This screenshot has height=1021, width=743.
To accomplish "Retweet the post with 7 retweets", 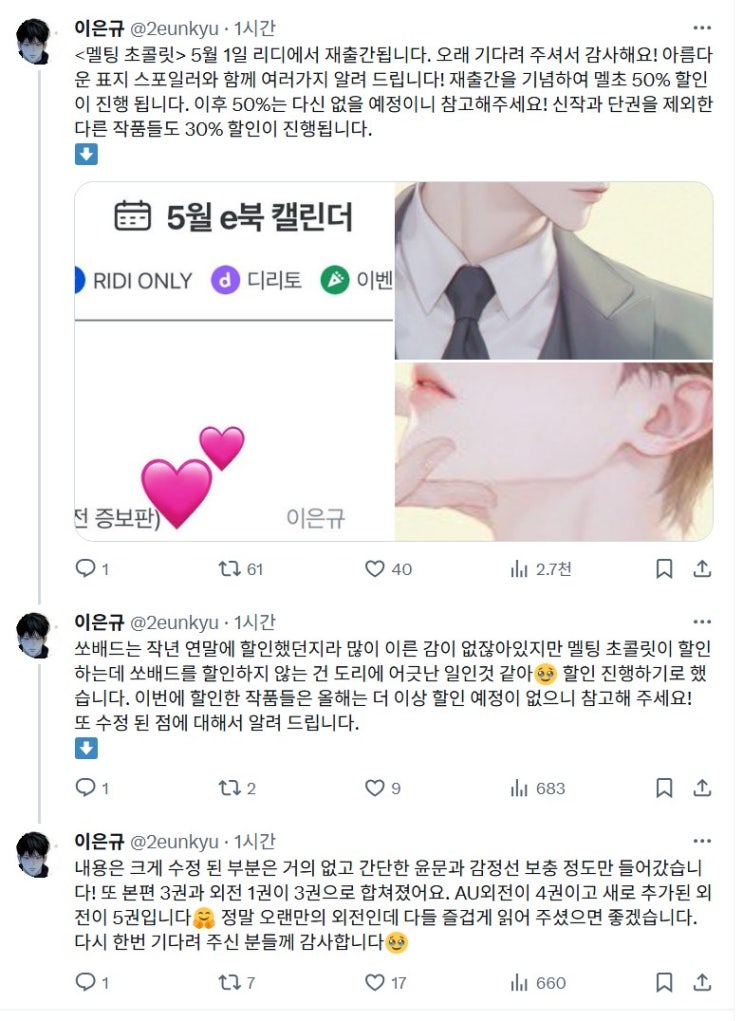I will 229,983.
